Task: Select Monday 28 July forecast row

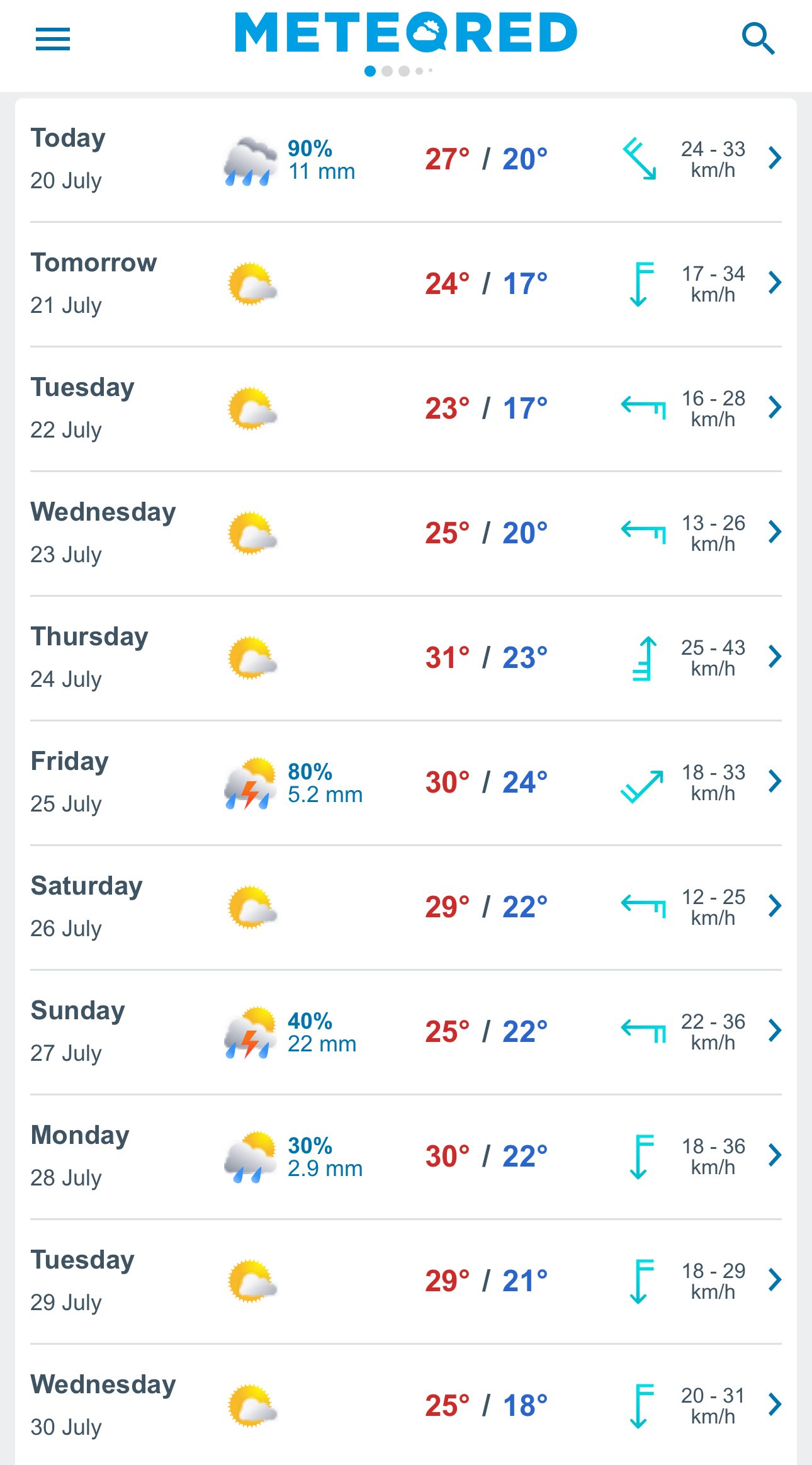Action: pos(405,1156)
